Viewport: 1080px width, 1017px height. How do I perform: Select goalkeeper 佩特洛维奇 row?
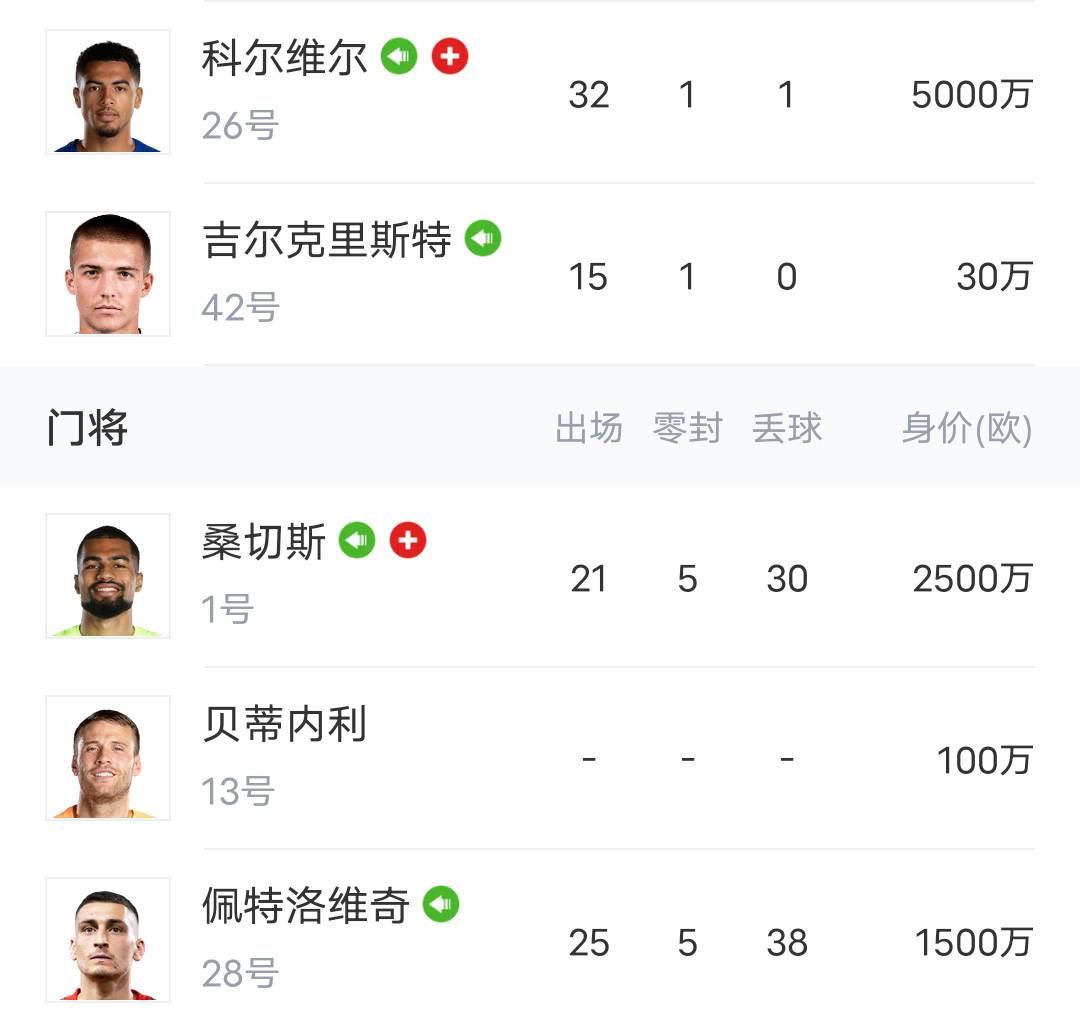click(x=306, y=908)
